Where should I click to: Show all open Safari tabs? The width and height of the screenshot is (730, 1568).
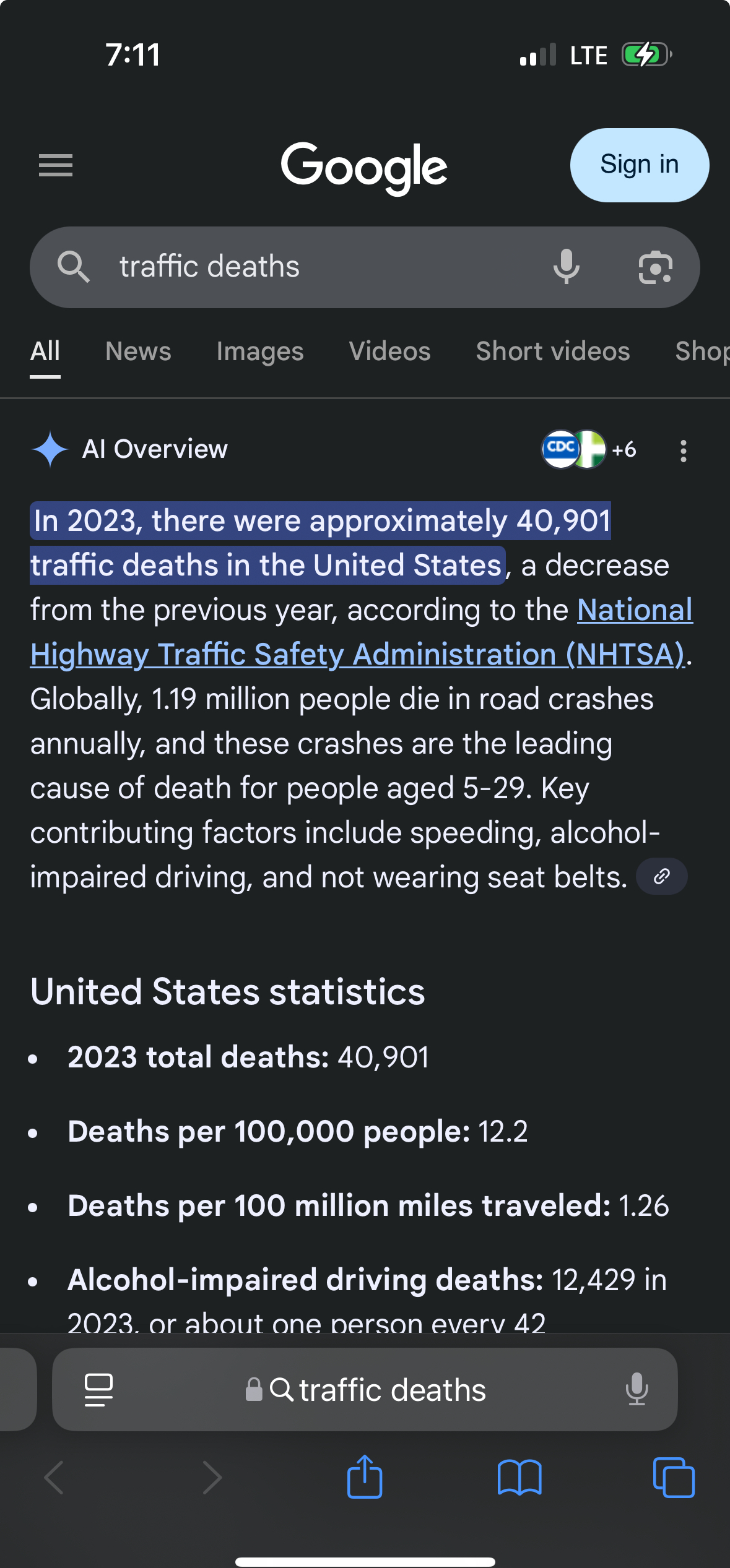click(674, 1477)
